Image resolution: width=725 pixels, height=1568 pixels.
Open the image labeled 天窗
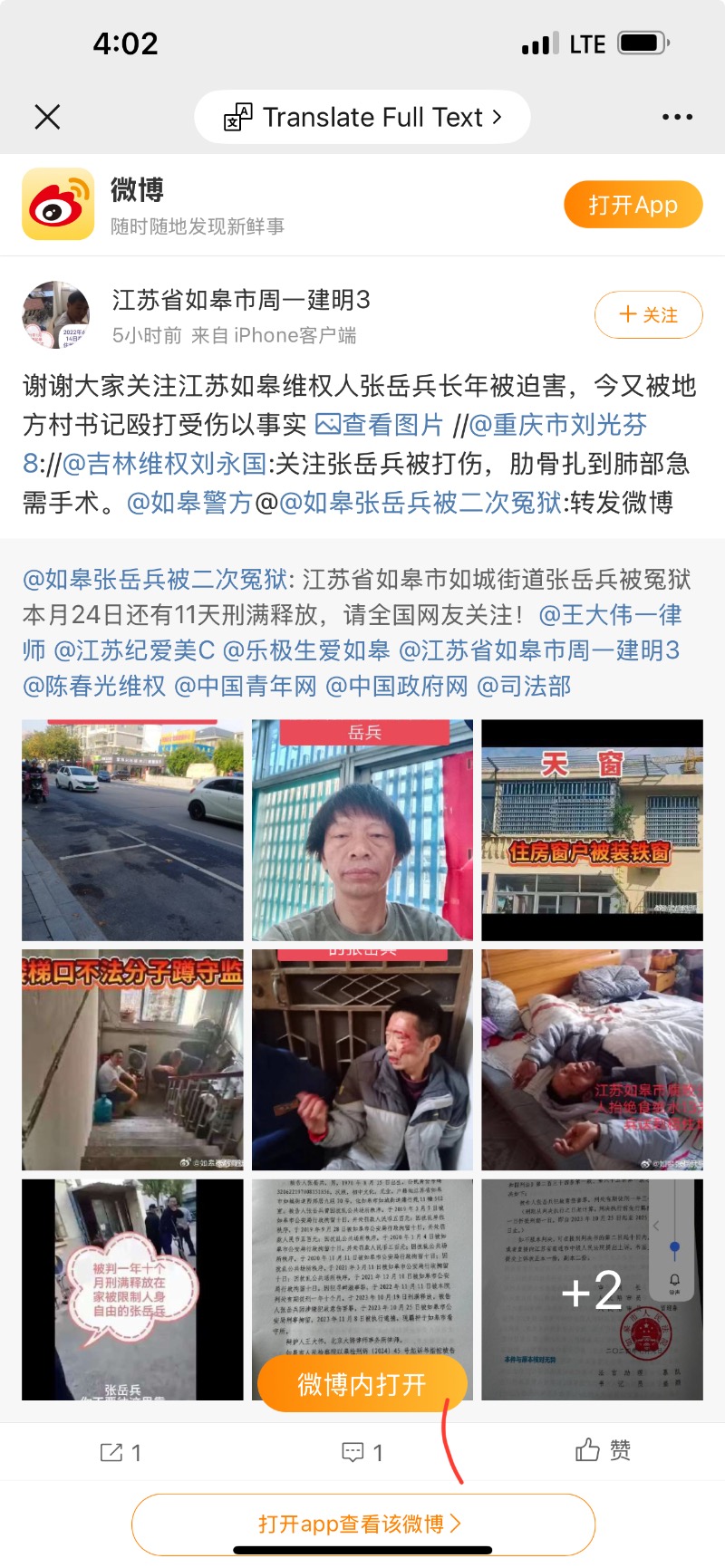point(592,830)
